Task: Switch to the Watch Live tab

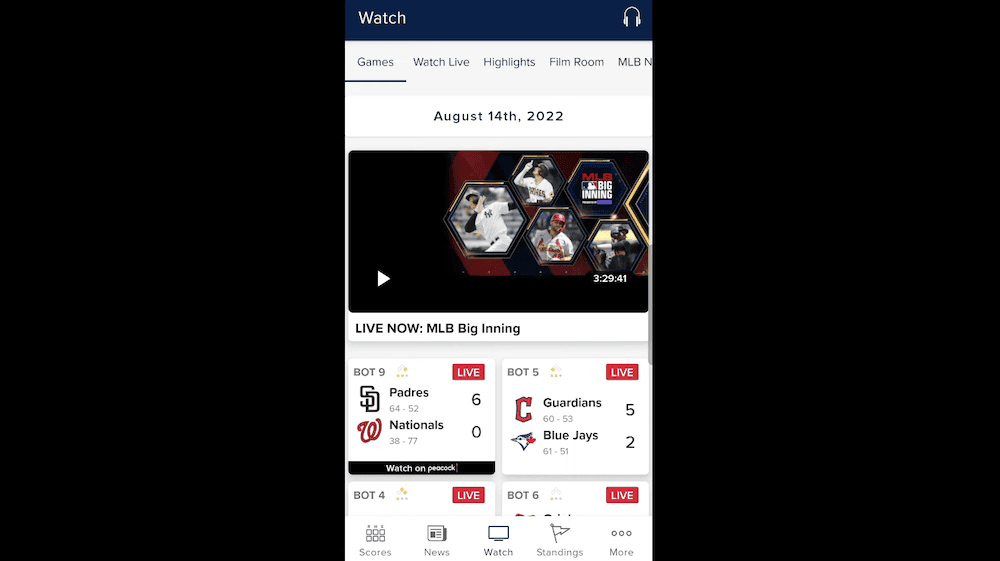Action: click(441, 62)
